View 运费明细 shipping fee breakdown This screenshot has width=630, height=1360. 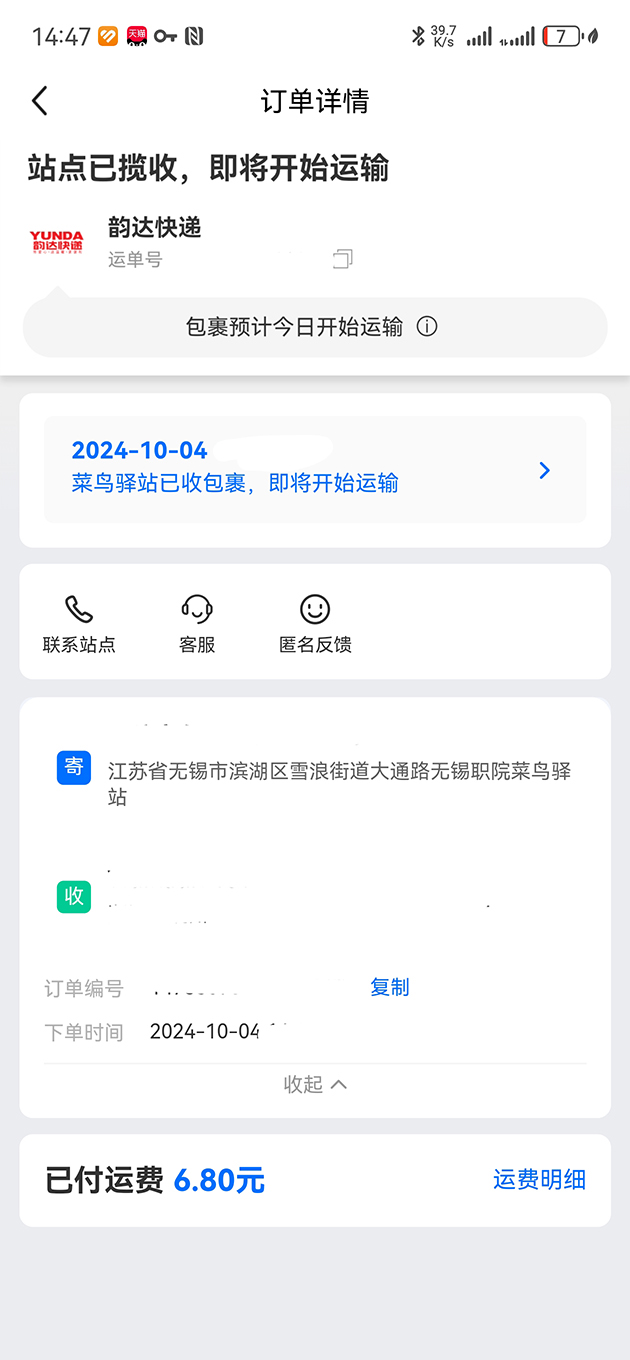(x=539, y=1180)
